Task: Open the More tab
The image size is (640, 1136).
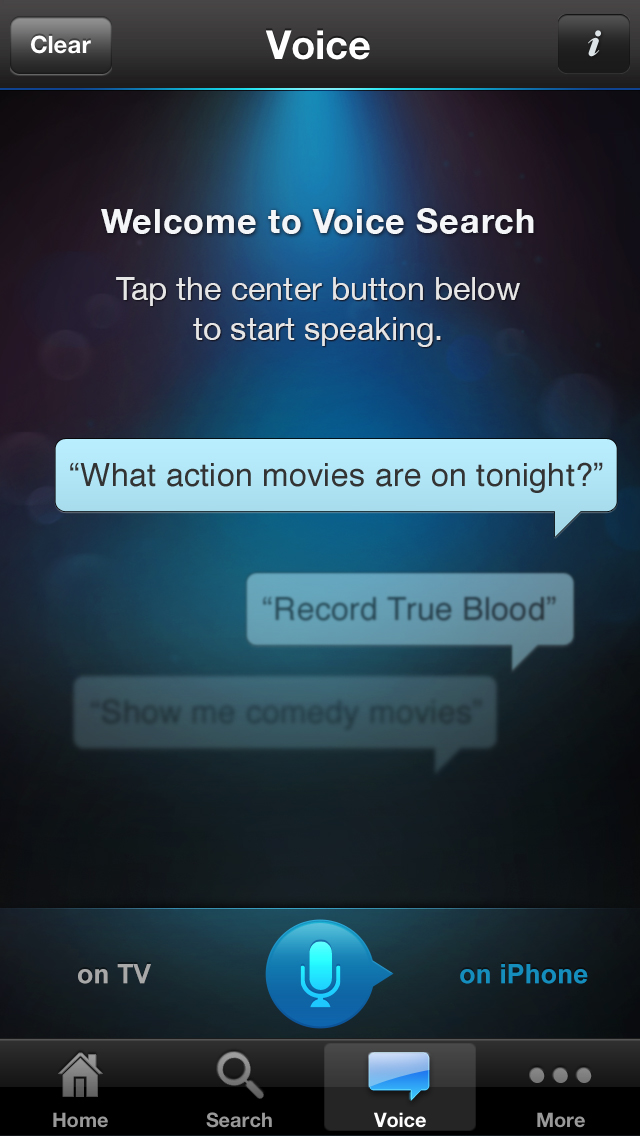Action: [560, 1090]
